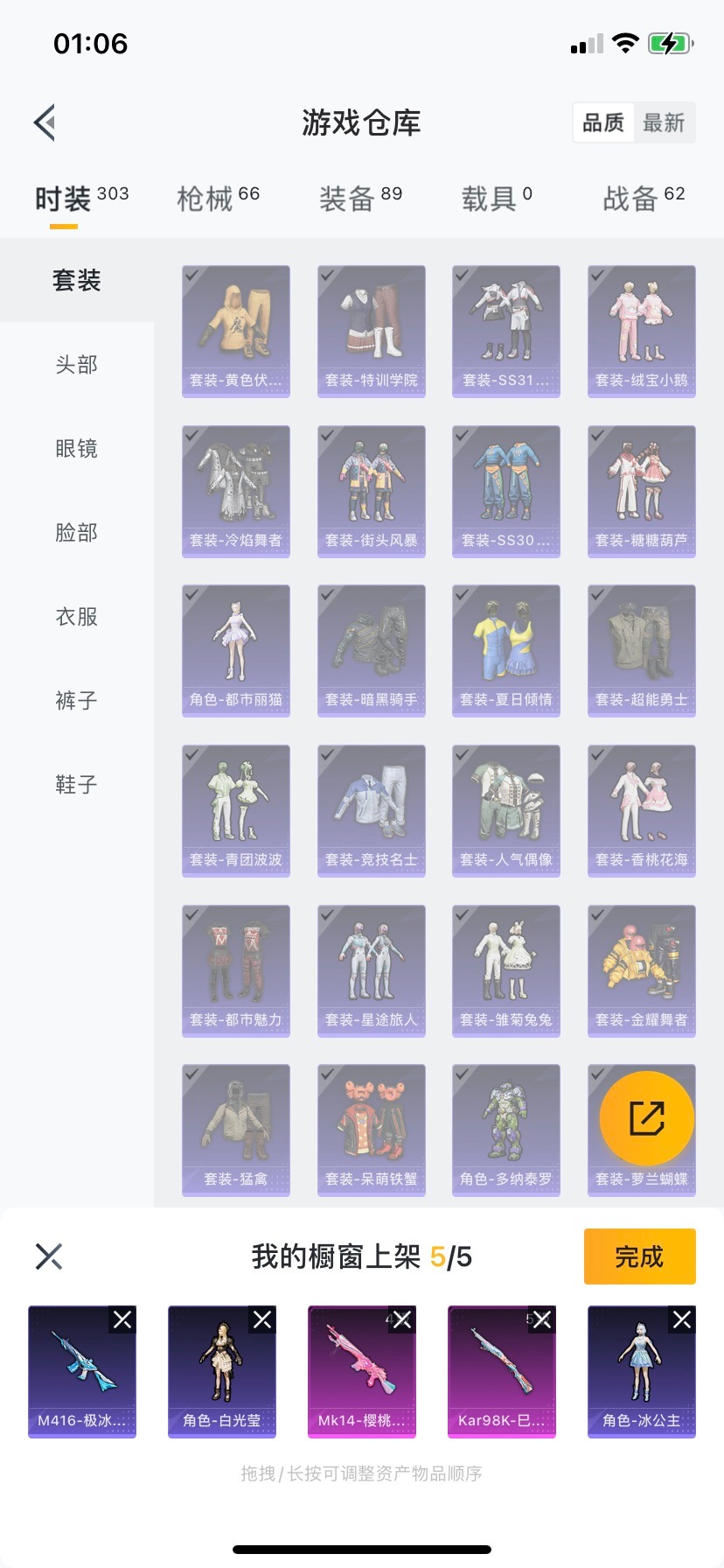Remove 角色-冰公主 from showcase
Image resolution: width=724 pixels, height=1568 pixels.
coord(682,1319)
